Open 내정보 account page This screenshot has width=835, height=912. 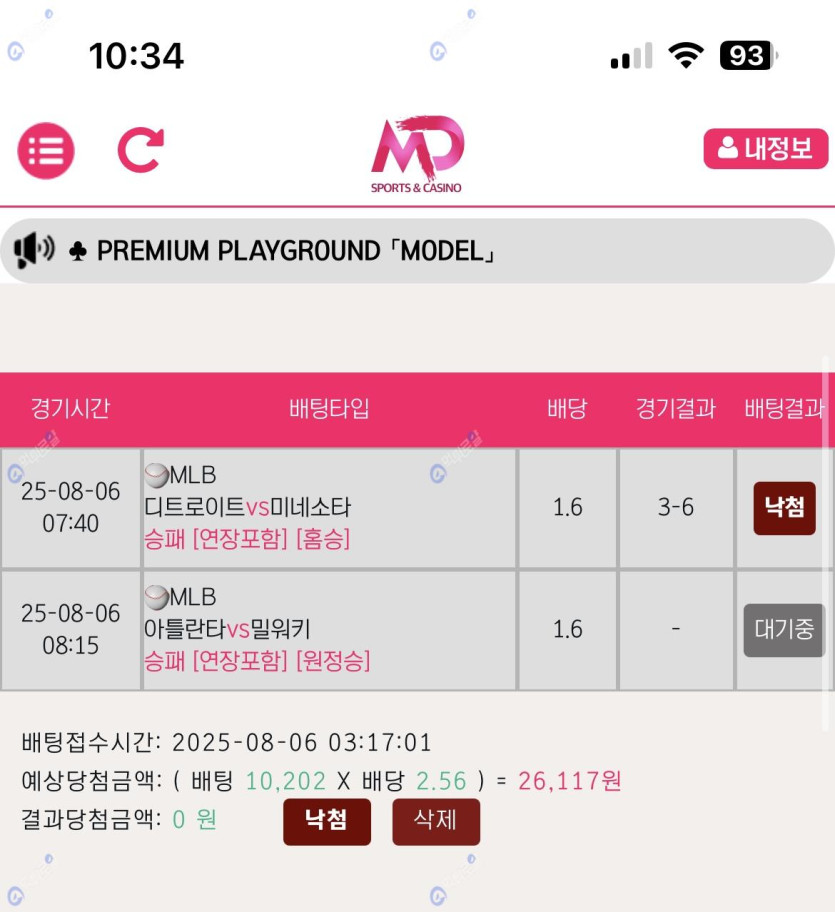[765, 149]
